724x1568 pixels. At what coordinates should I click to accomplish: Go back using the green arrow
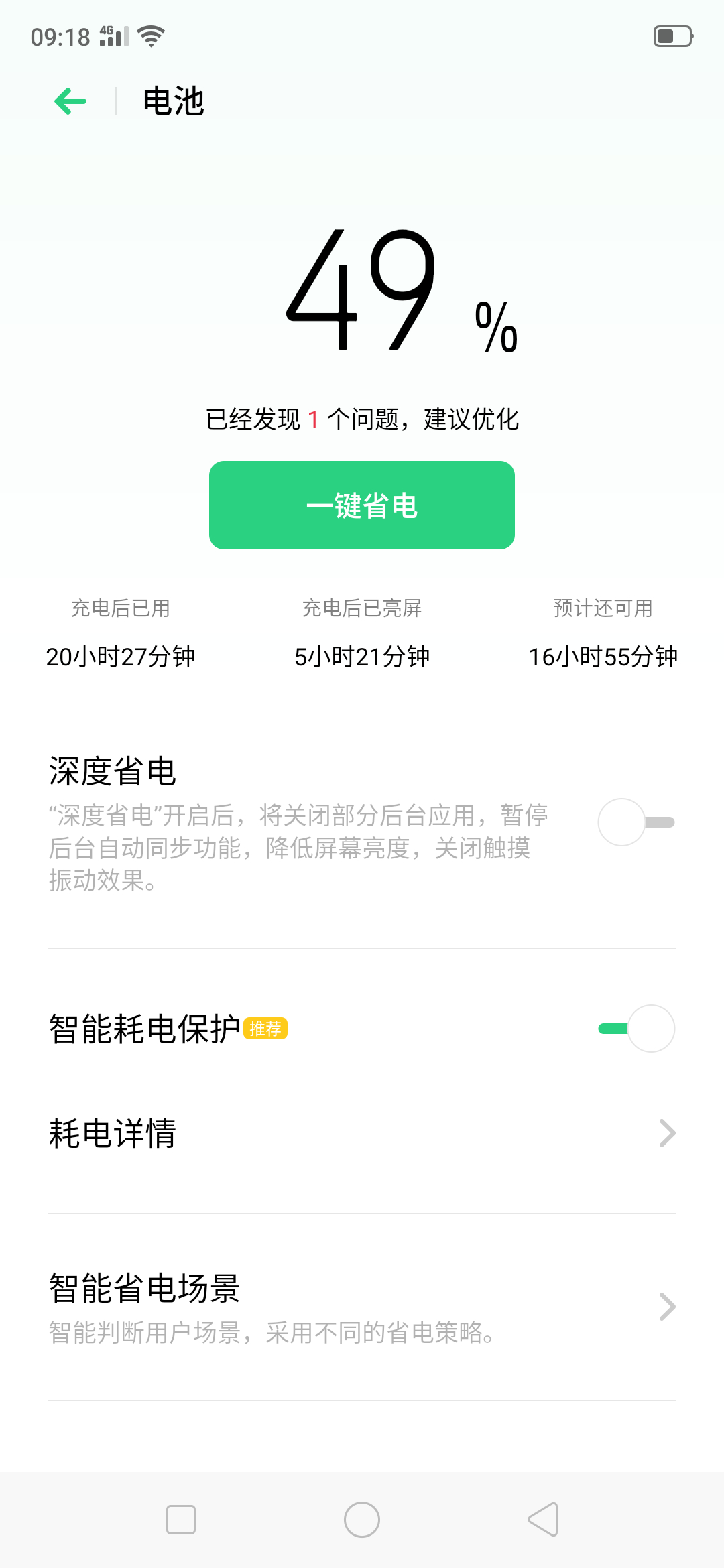[x=70, y=101]
